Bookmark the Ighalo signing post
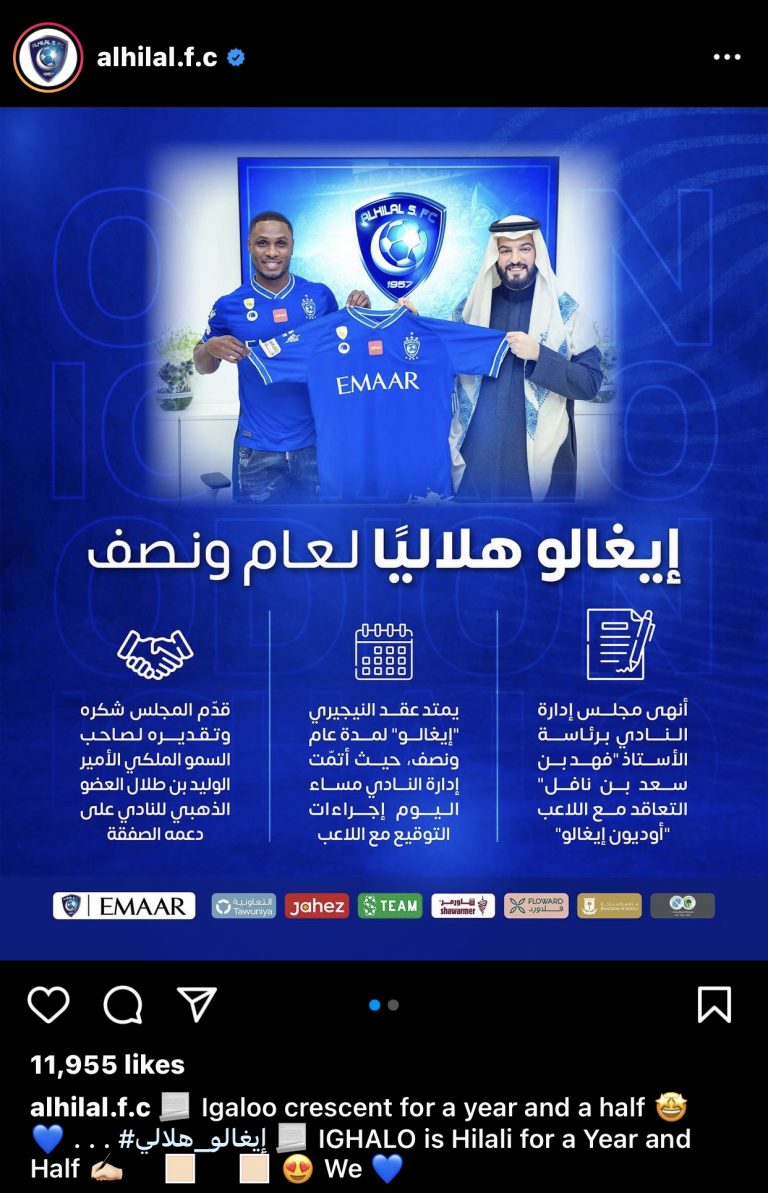This screenshot has width=768, height=1193. (x=714, y=1004)
